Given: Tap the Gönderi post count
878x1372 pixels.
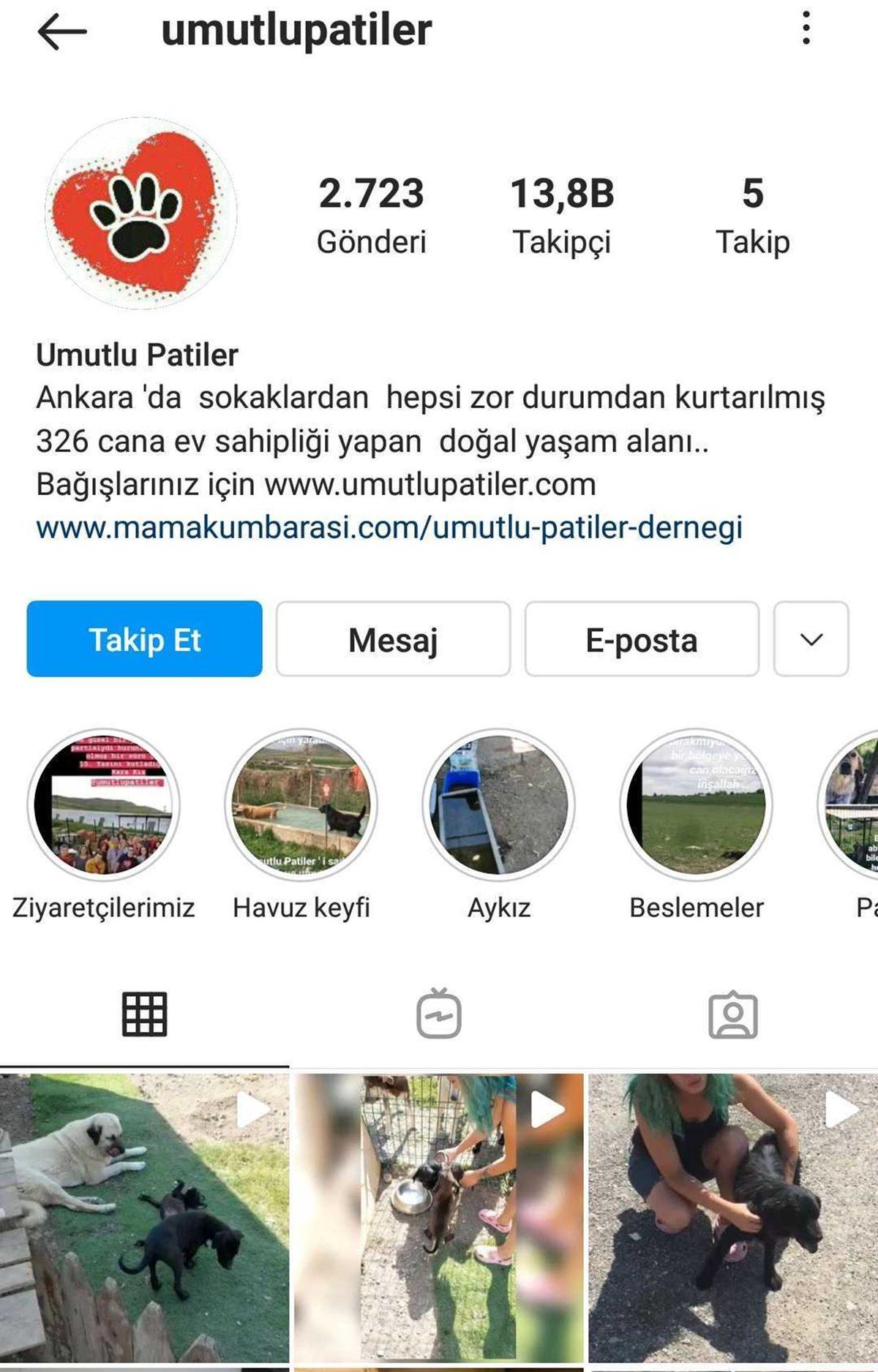Looking at the screenshot, I should tap(373, 214).
